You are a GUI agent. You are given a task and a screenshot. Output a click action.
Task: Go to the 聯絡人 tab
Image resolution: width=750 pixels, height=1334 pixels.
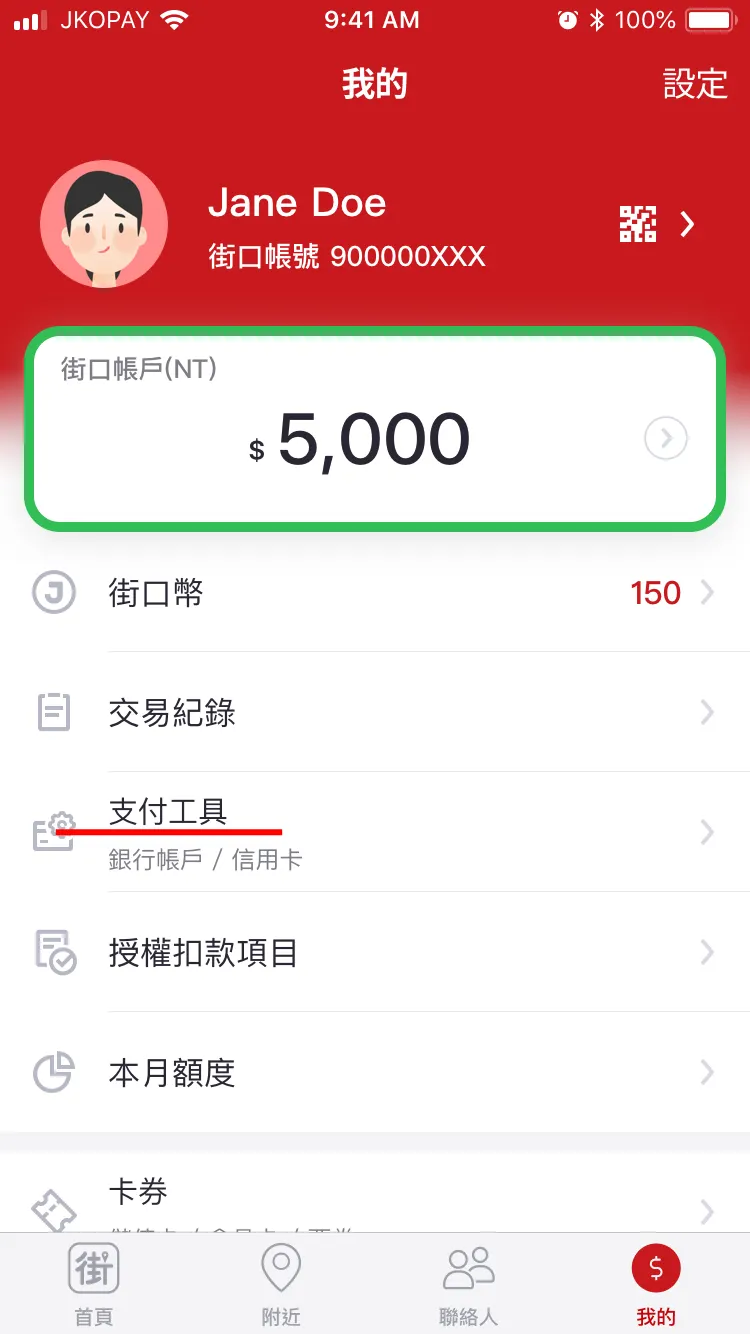pos(468,1284)
